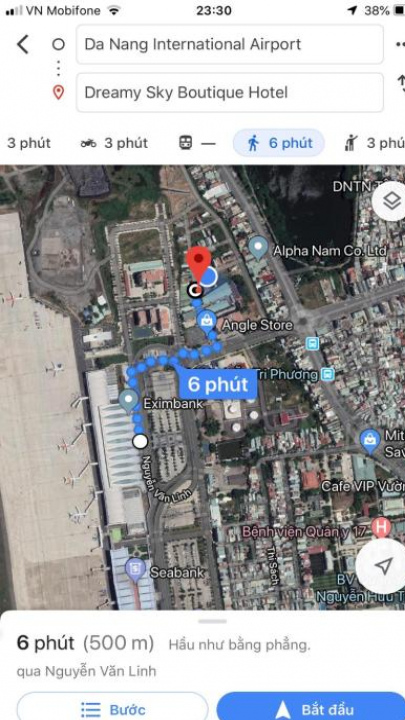Screen dimensions: 405x720
Task: Swap origin and destination
Action: tap(400, 85)
